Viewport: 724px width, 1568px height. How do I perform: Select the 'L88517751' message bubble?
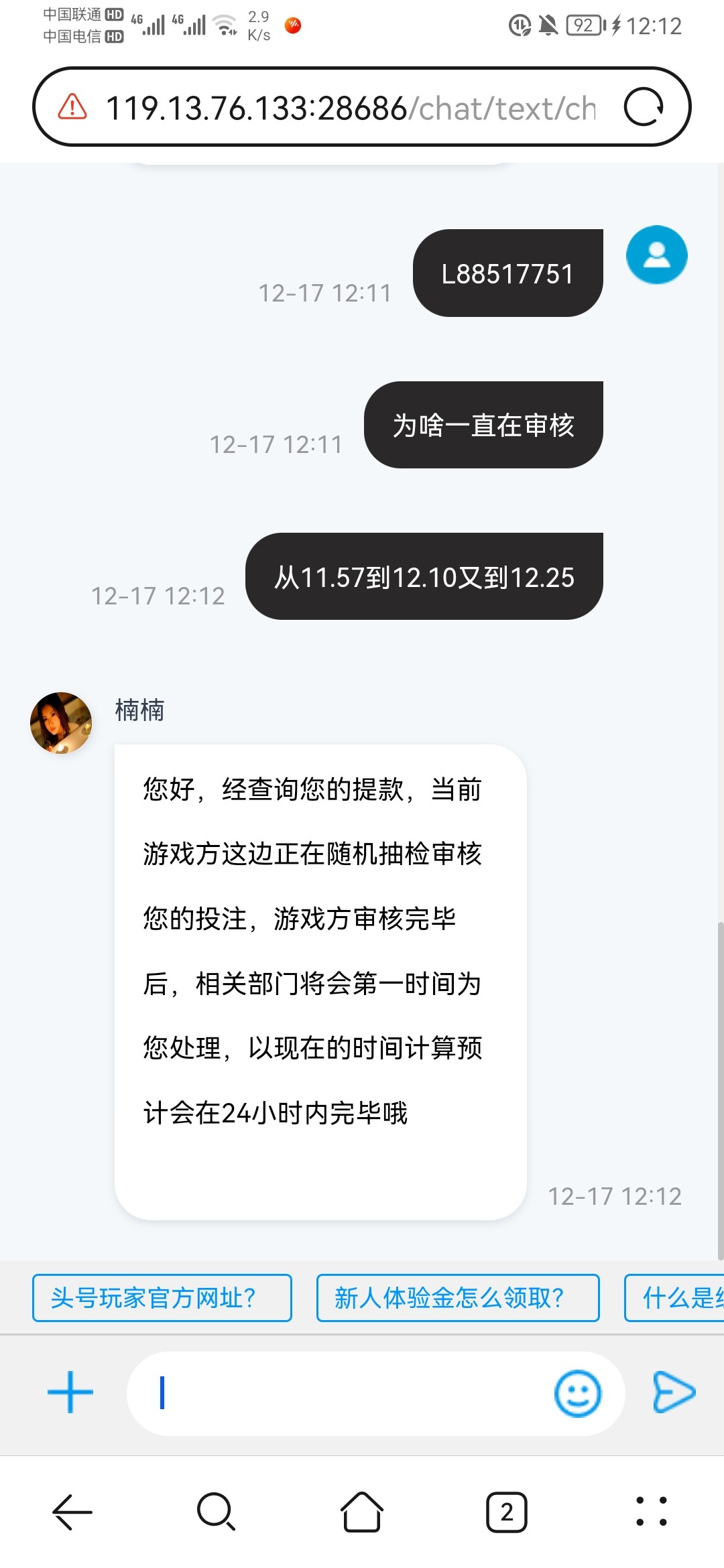click(507, 271)
